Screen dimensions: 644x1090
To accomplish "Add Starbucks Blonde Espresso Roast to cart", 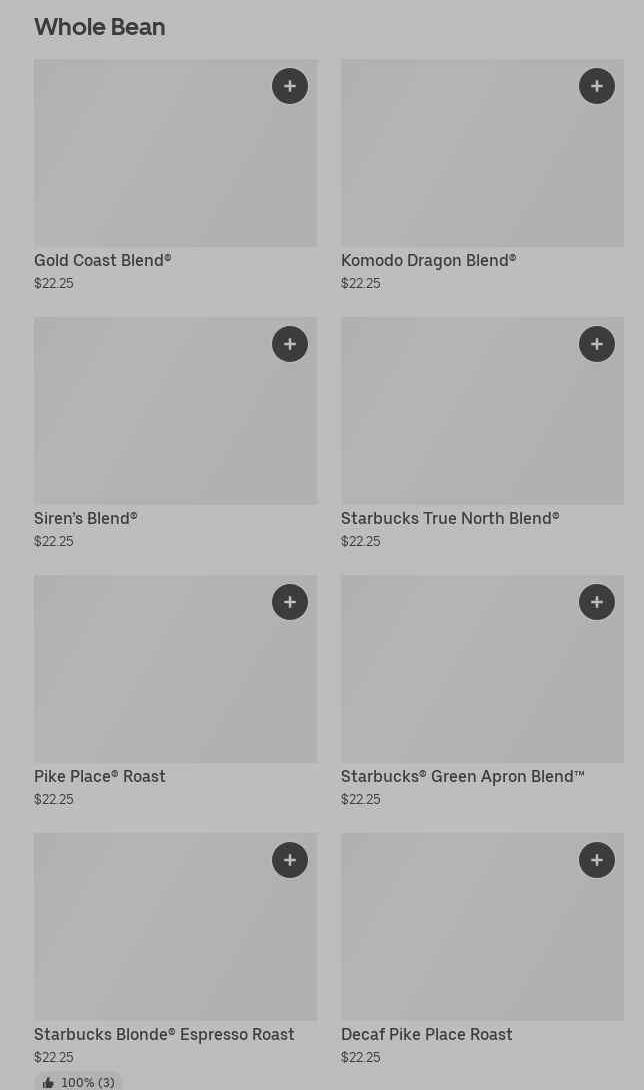I will click(290, 860).
